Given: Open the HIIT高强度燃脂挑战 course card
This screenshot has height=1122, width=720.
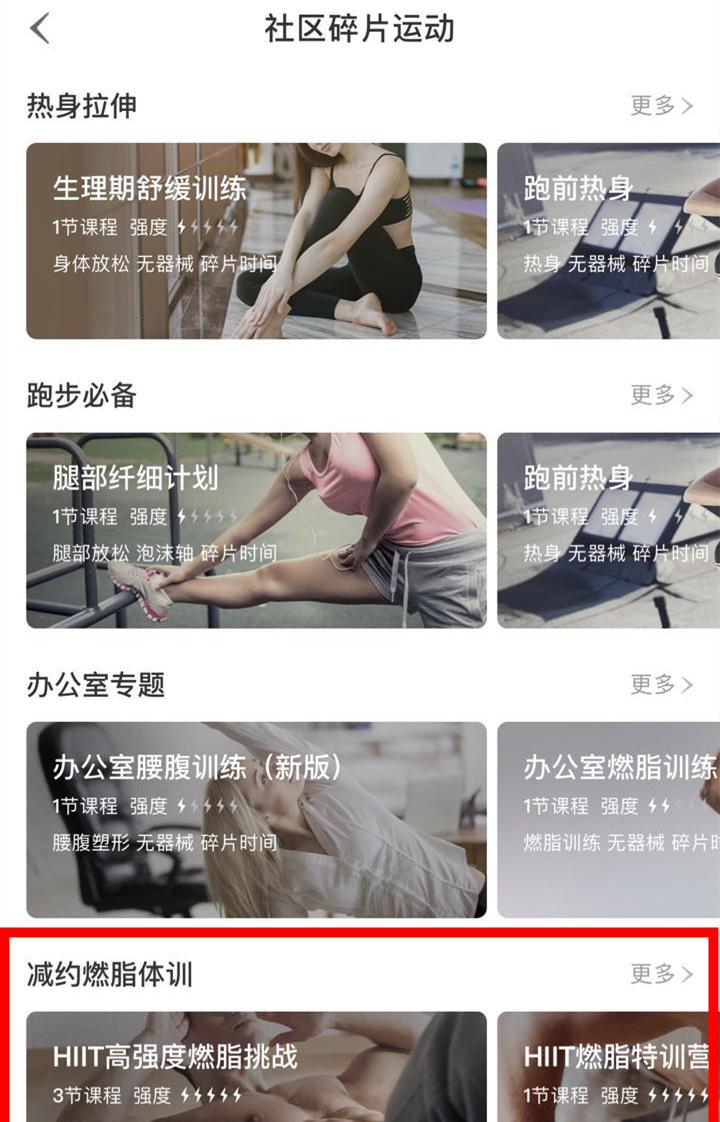Looking at the screenshot, I should pos(256,1067).
